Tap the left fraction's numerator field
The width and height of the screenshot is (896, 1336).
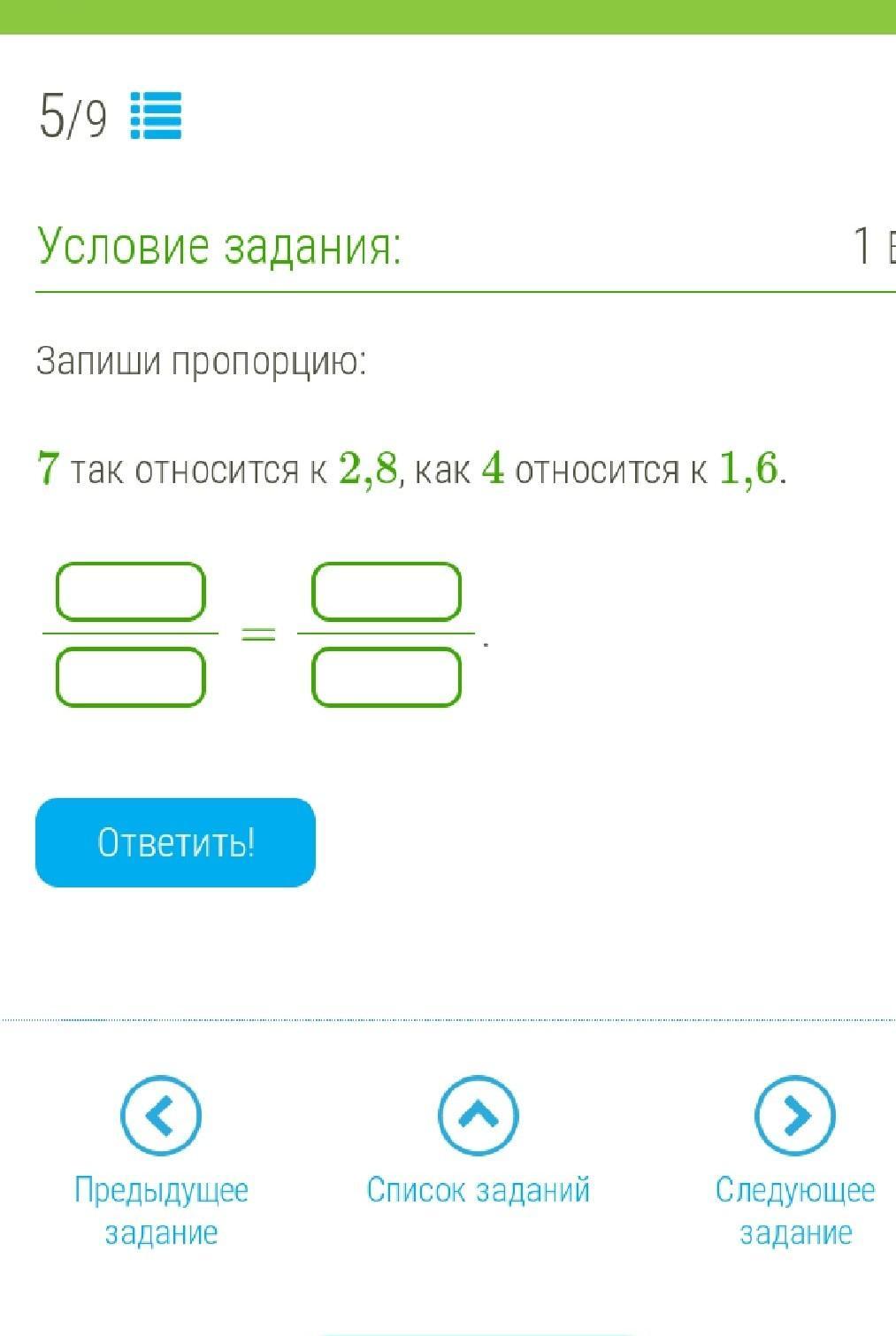(131, 592)
